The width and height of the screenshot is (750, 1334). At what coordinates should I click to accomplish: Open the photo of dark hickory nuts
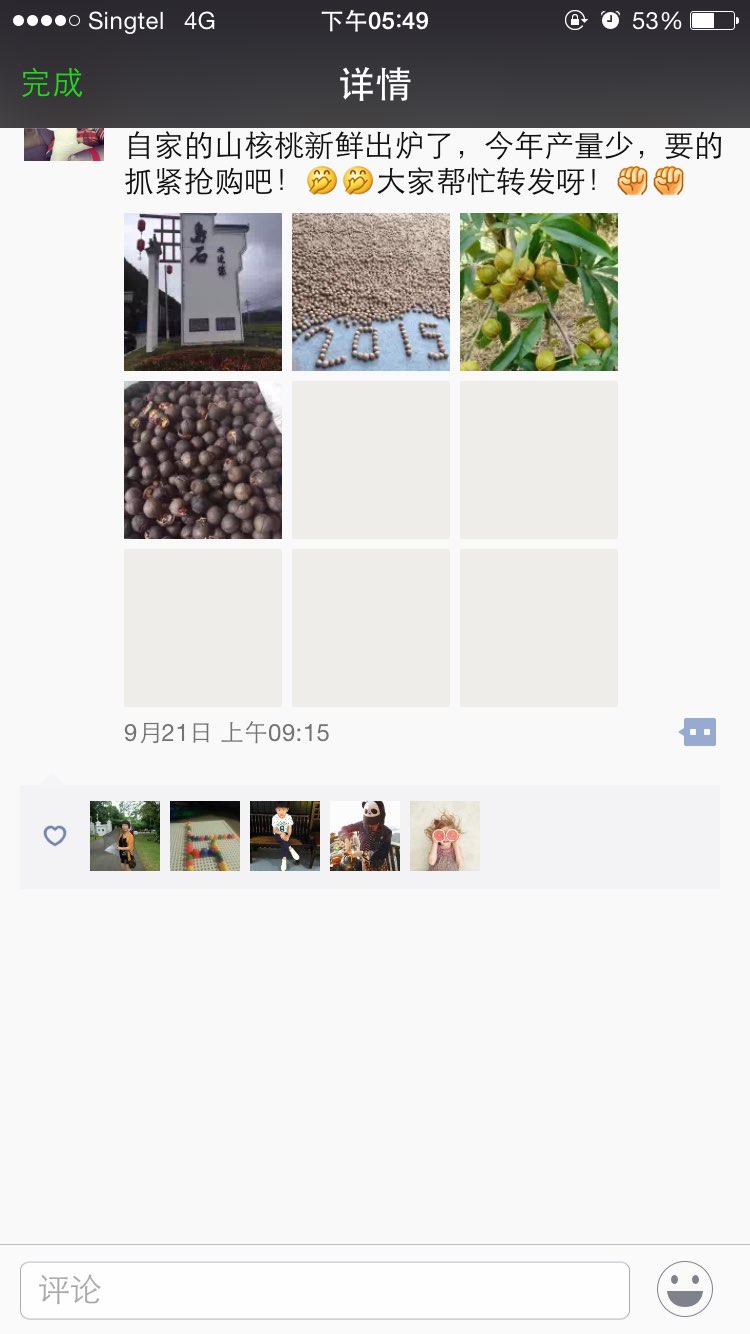[203, 460]
